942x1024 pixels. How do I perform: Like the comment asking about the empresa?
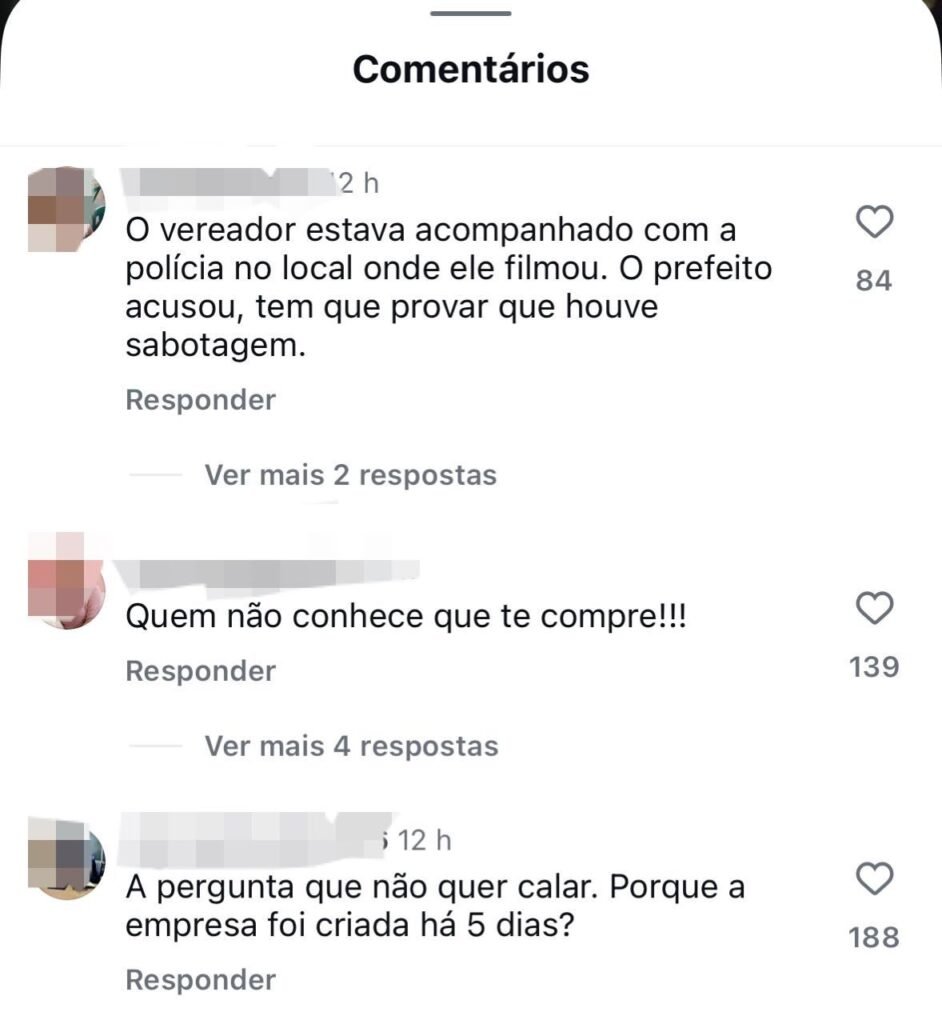875,880
